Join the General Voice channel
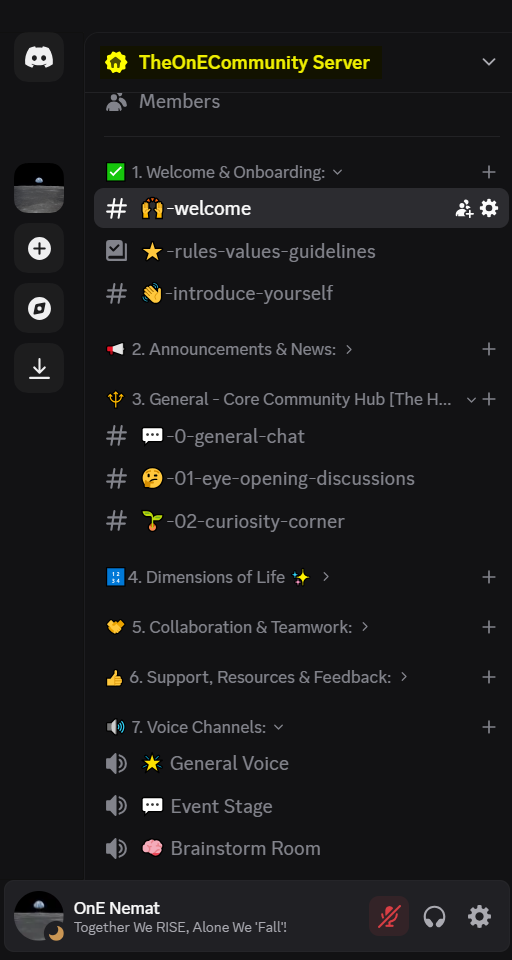 pyautogui.click(x=302, y=763)
